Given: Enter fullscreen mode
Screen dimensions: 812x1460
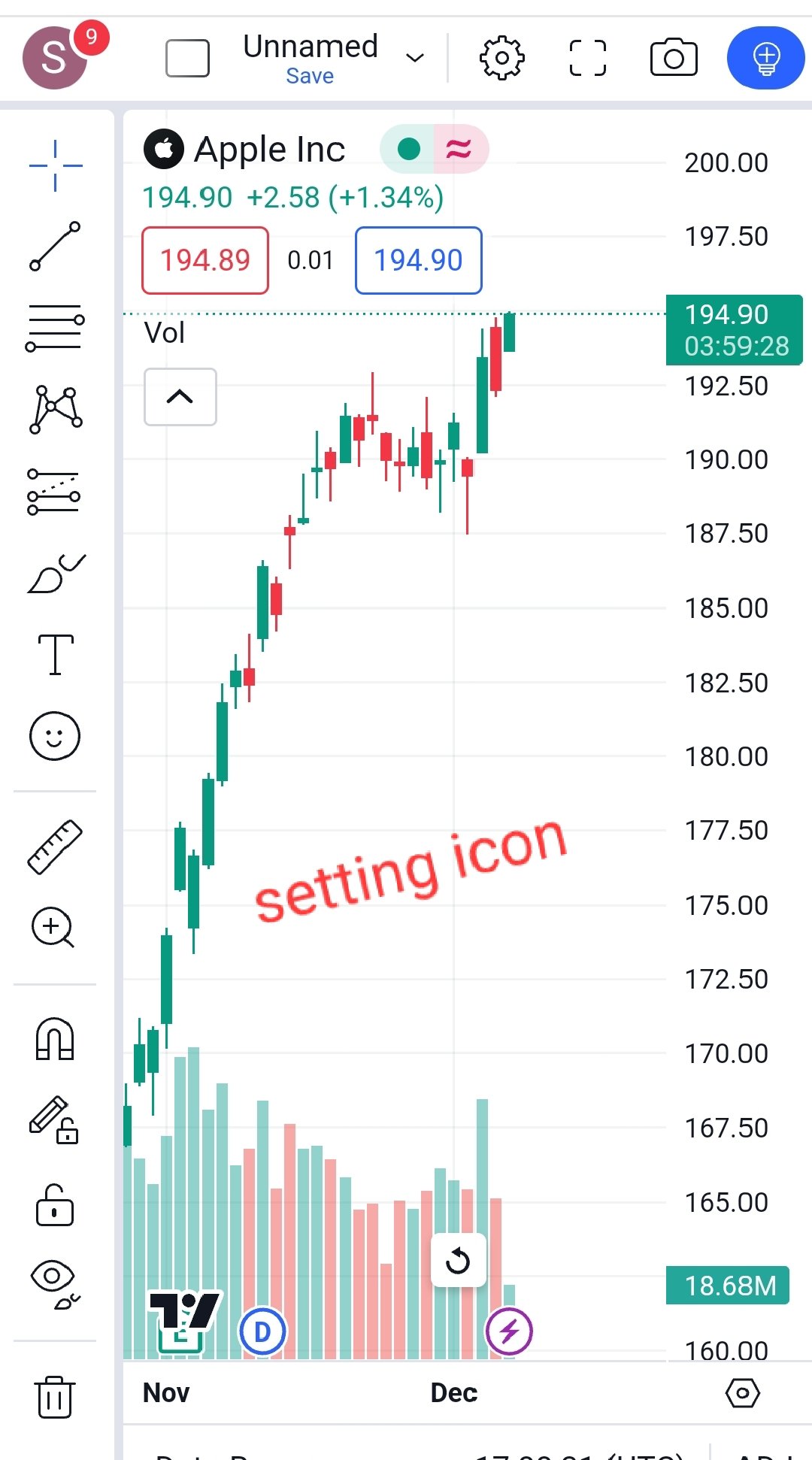Looking at the screenshot, I should [x=587, y=58].
